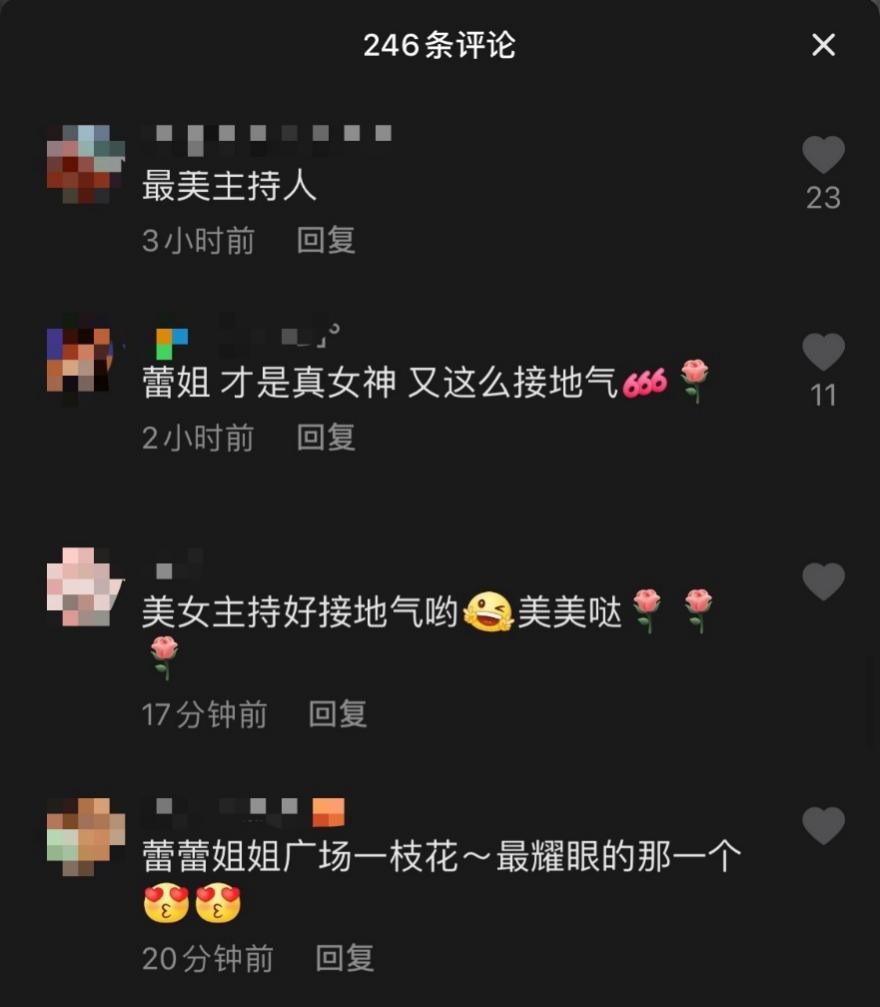Tap the heart on 美女主持好接地气哟 comment

click(823, 583)
